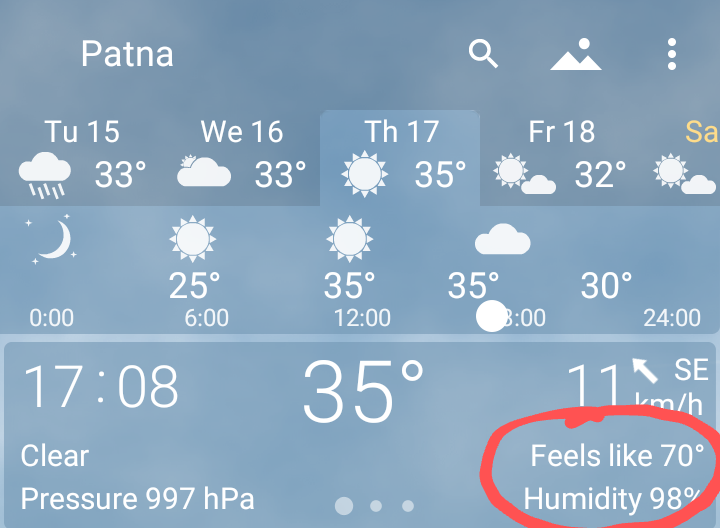
Task: Select the Sa forecast day
Action: pyautogui.click(x=692, y=157)
